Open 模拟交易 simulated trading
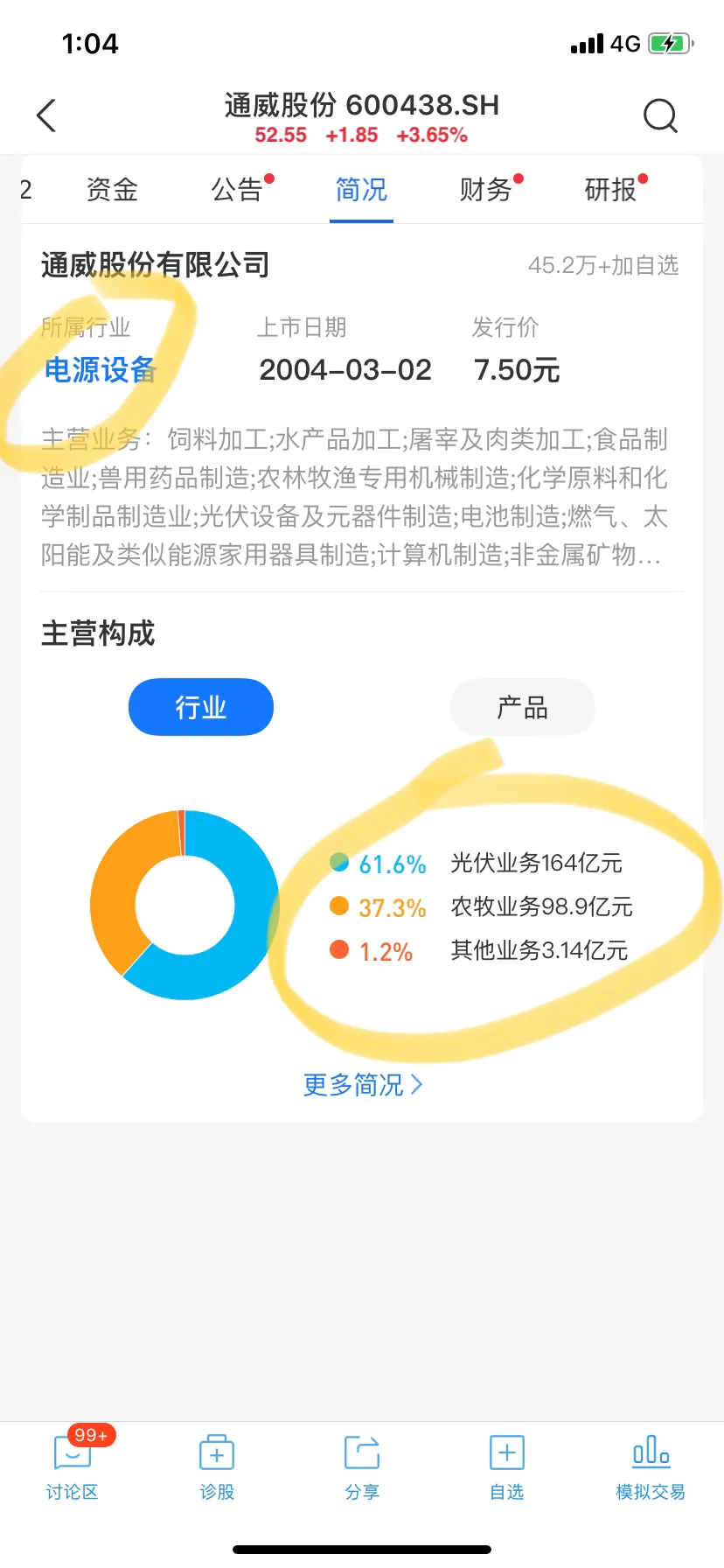724x1568 pixels. pyautogui.click(x=651, y=1467)
